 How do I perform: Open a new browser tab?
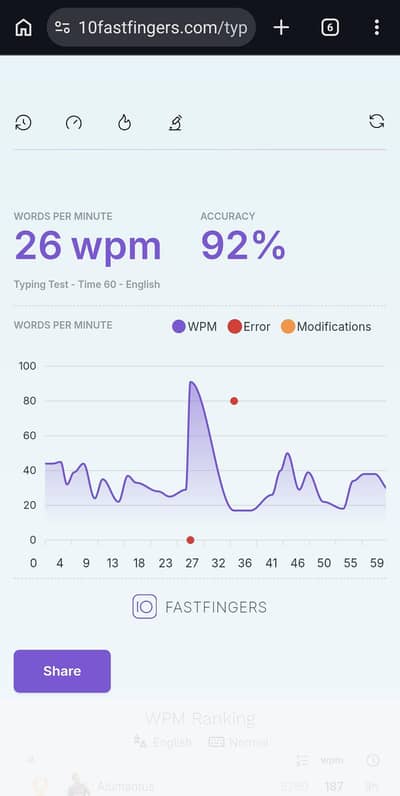(281, 27)
